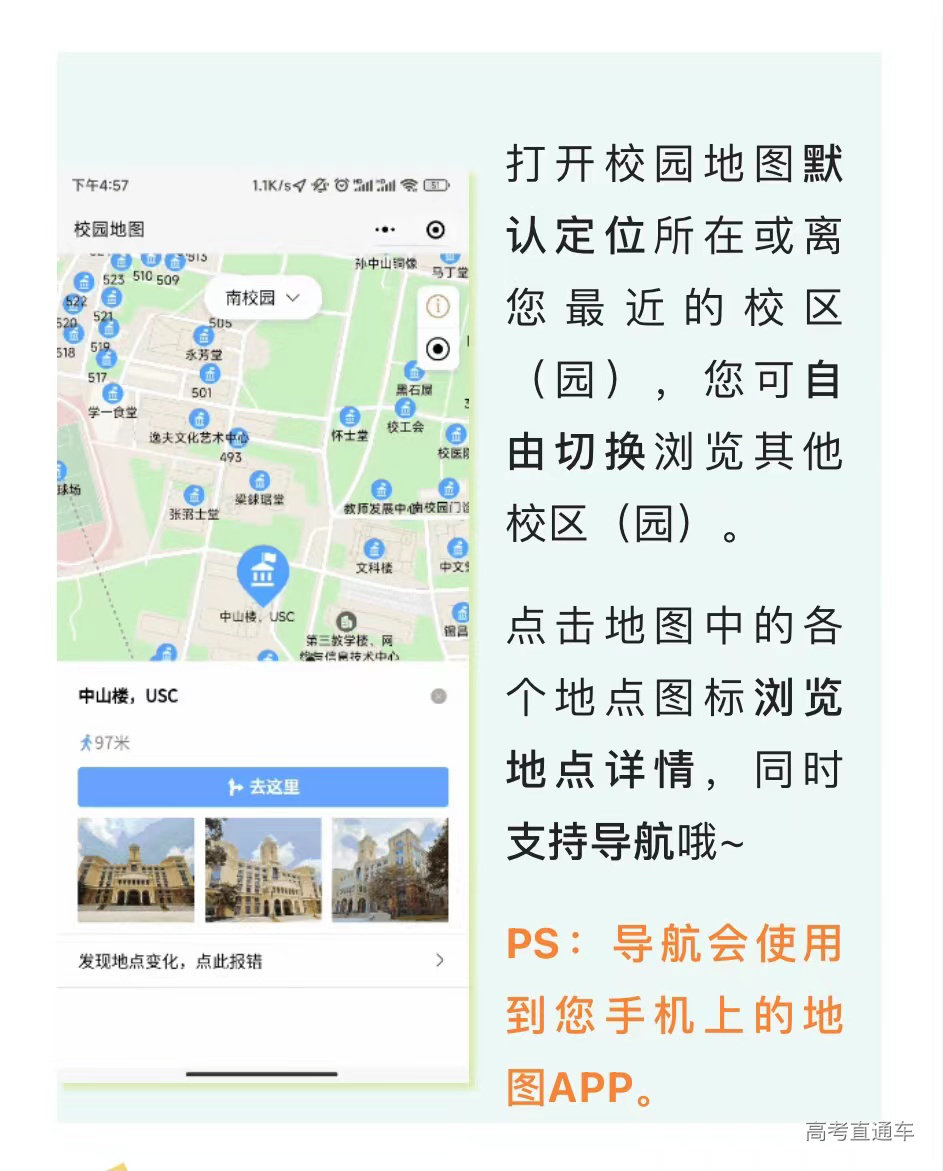Dismiss the 中山楼 detail card with gray close circle

point(438,695)
